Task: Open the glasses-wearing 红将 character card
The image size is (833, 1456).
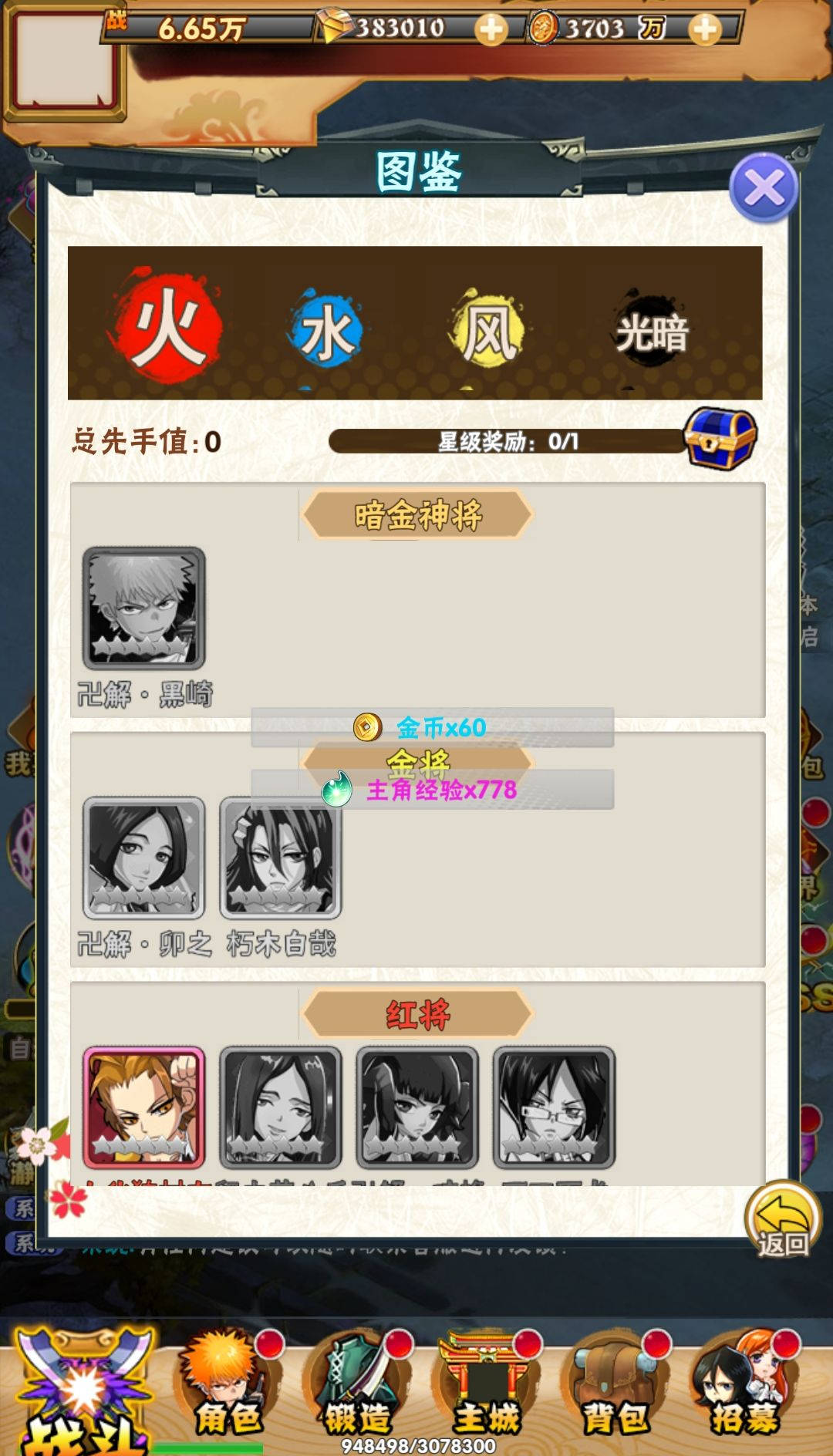Action: pos(554,1107)
